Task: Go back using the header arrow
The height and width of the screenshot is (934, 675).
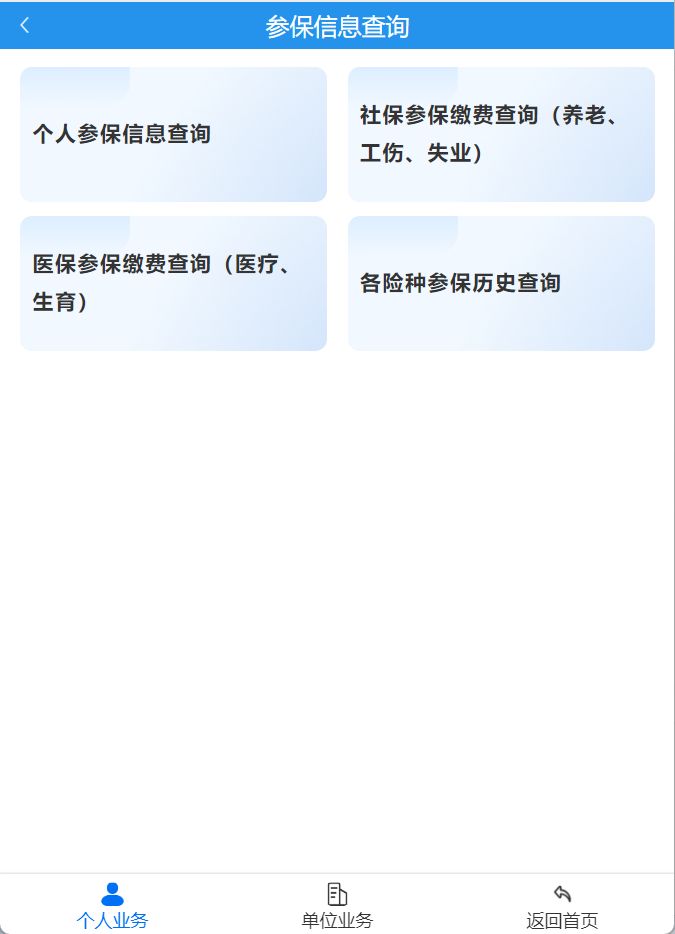Action: (x=25, y=26)
